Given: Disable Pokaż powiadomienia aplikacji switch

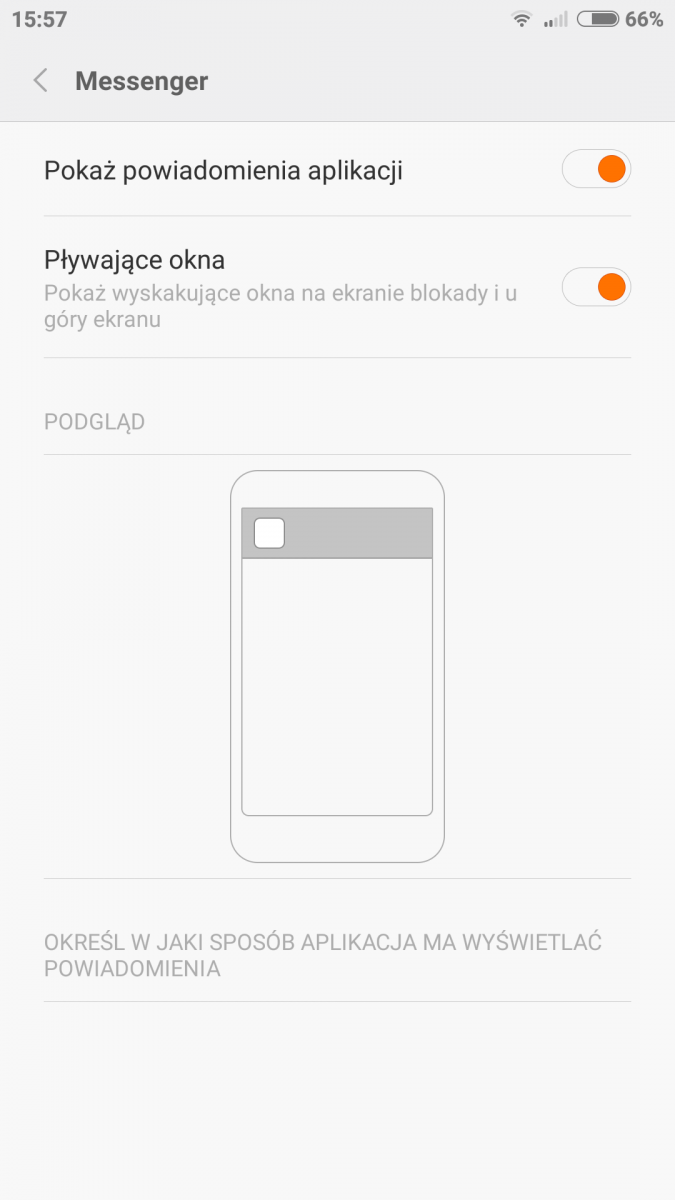Looking at the screenshot, I should click(596, 169).
